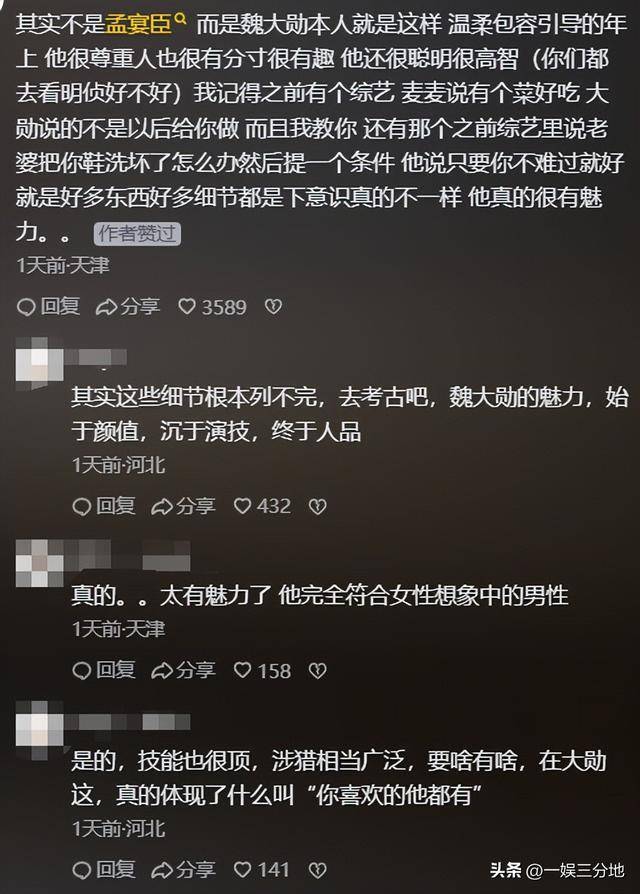The height and width of the screenshot is (894, 640).
Task: Share the comment with 158 likes
Action: (183, 671)
